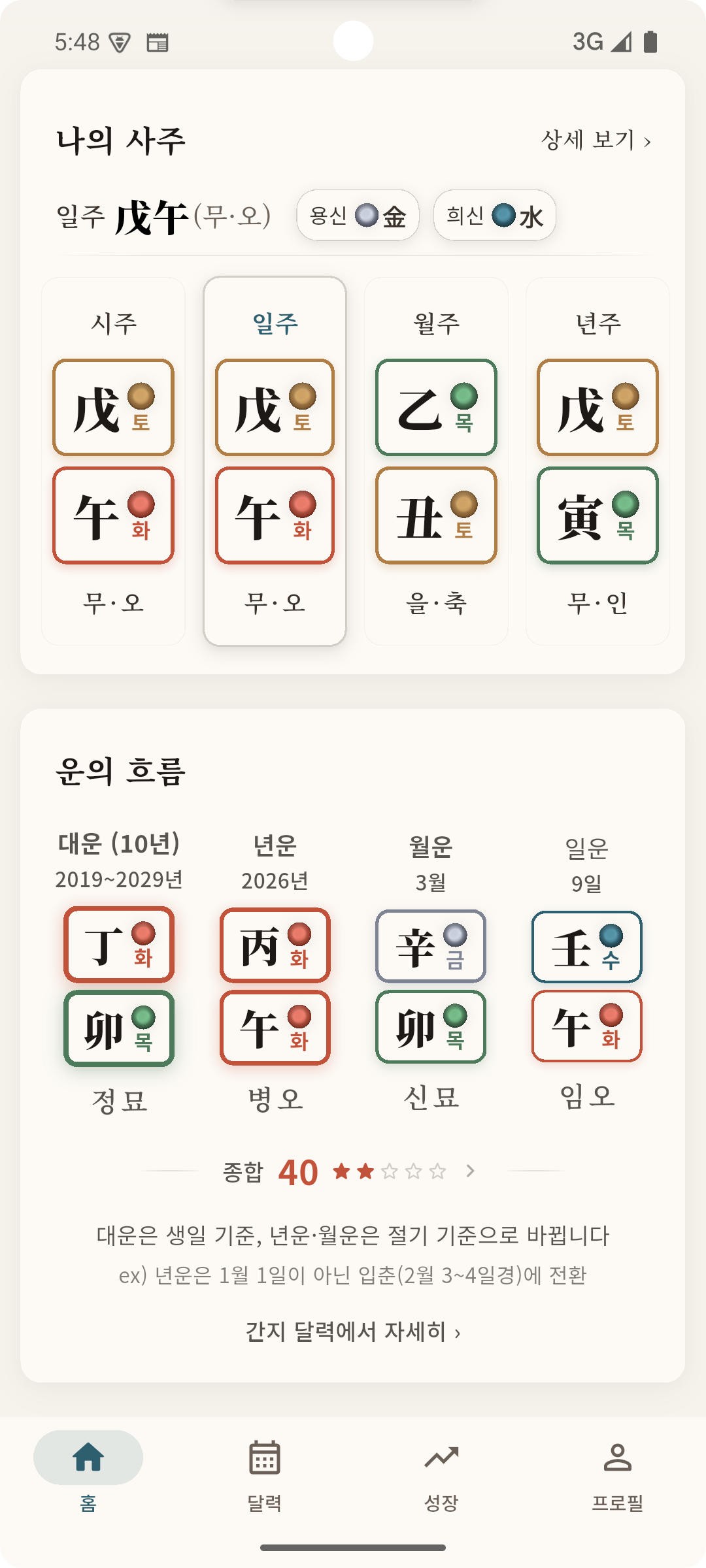Select the 월주 month pillar card
The height and width of the screenshot is (1568, 706).
436,461
